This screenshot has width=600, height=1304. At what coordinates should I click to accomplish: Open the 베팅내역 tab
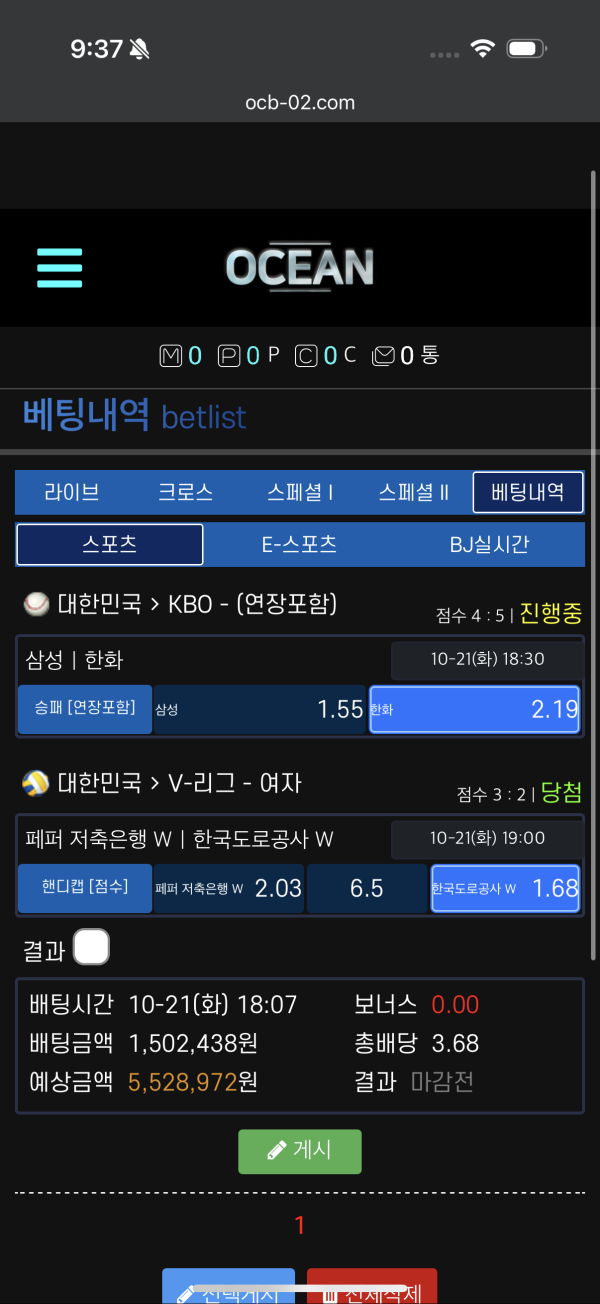tap(528, 492)
